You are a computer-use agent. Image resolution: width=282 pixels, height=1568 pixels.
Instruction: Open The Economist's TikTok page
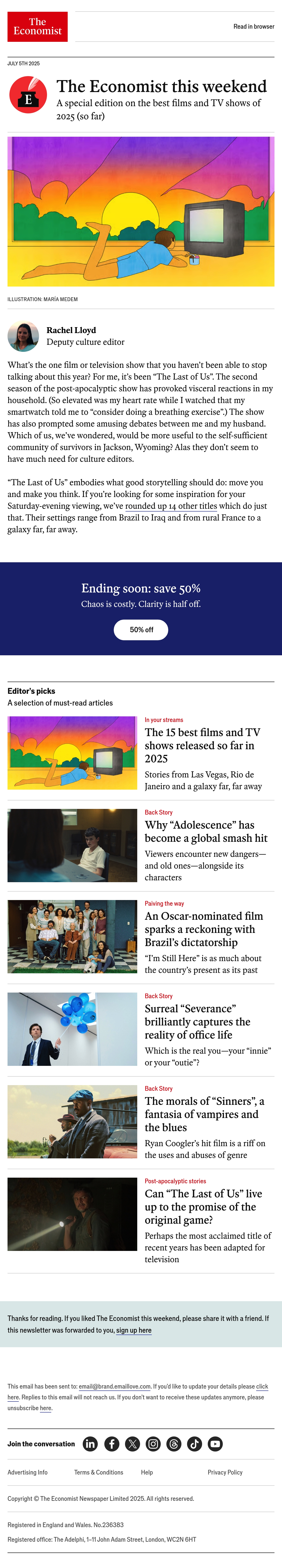pos(194,1444)
